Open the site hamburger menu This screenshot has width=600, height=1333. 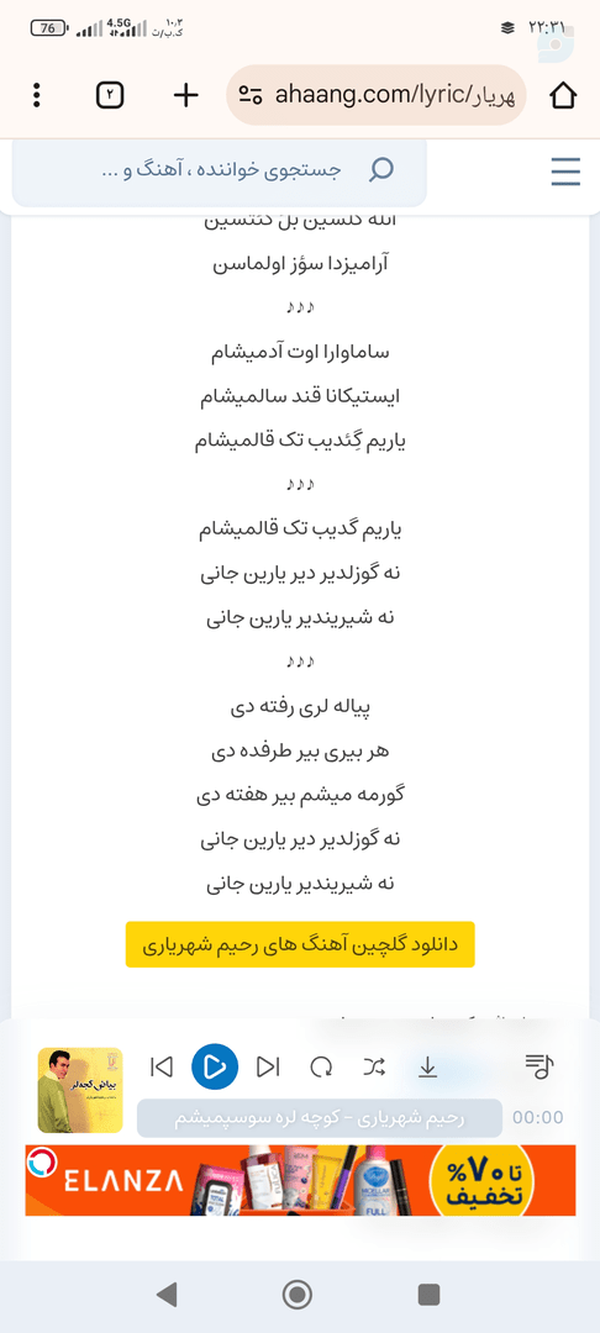(565, 172)
